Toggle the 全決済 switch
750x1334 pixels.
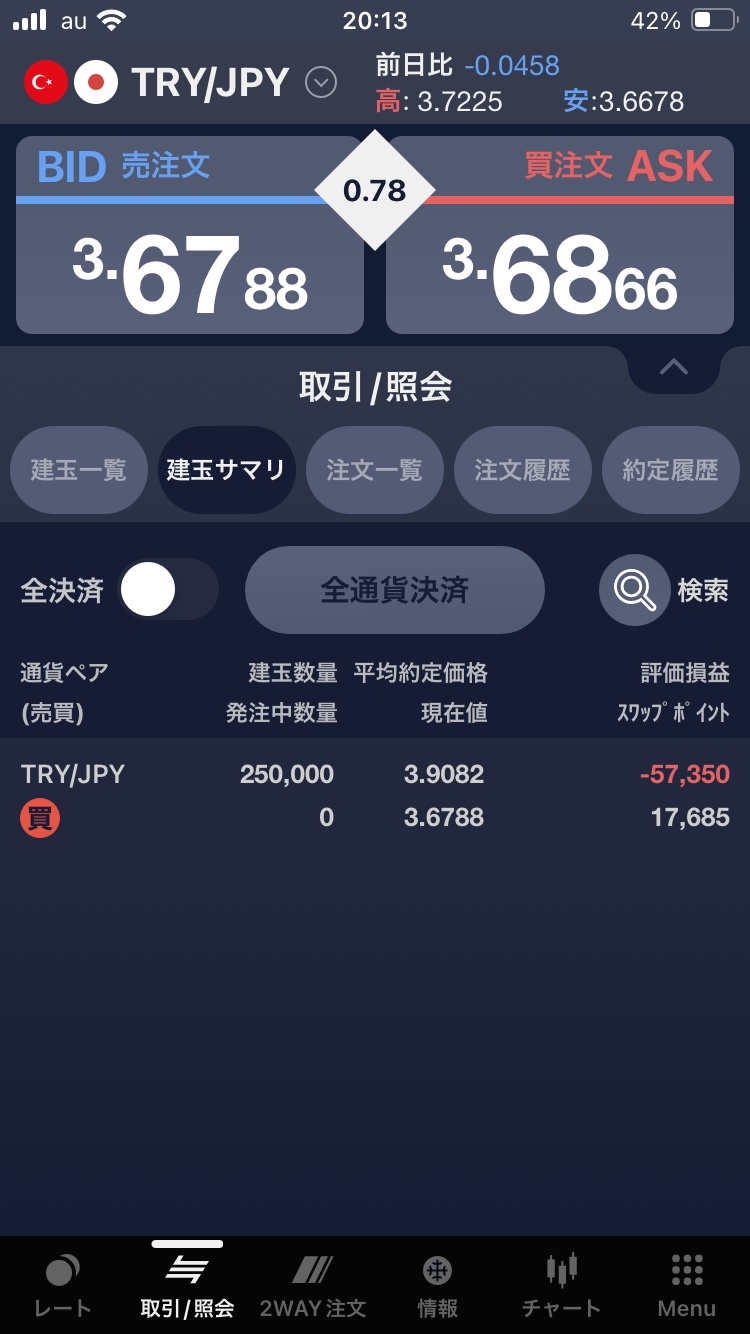point(168,590)
